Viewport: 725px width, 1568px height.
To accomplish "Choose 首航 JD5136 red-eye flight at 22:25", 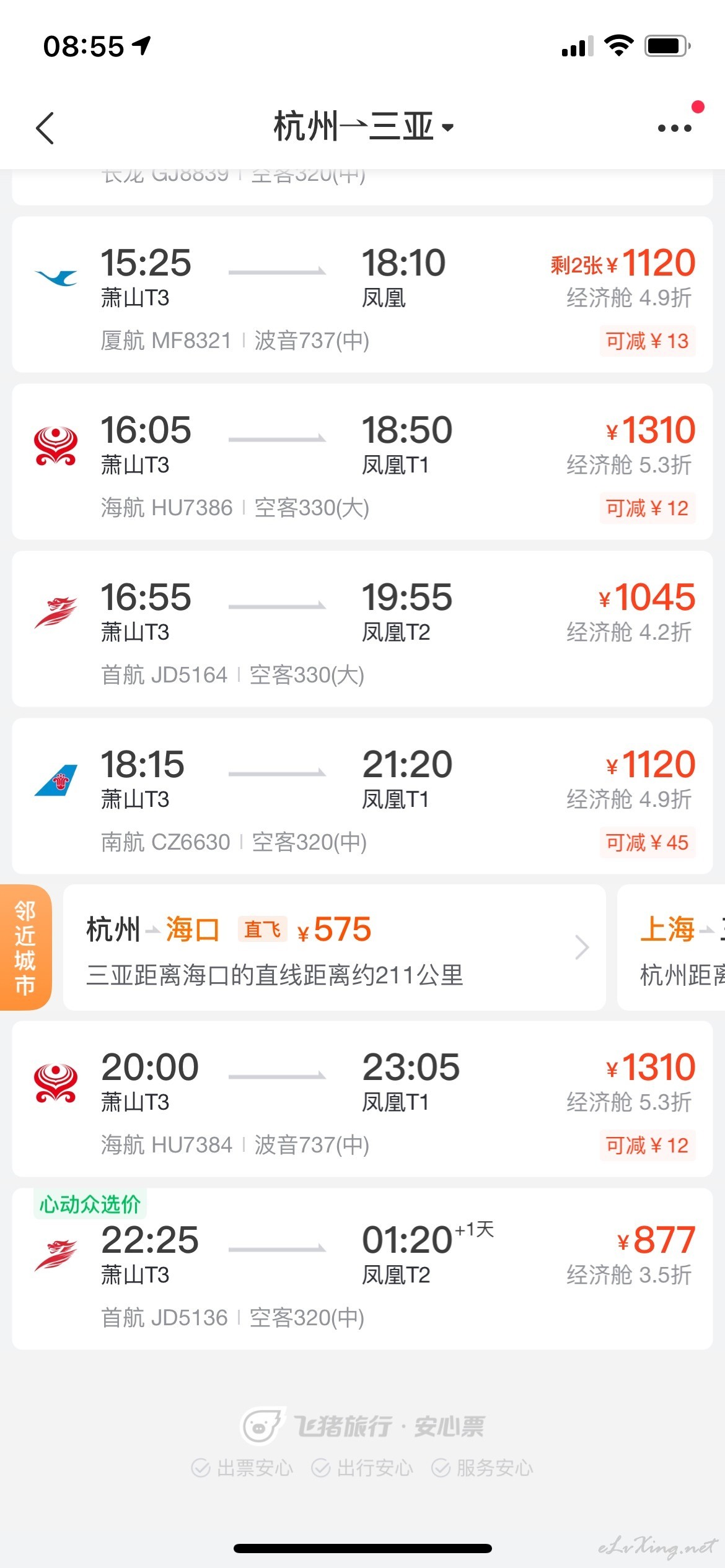I will [362, 1268].
